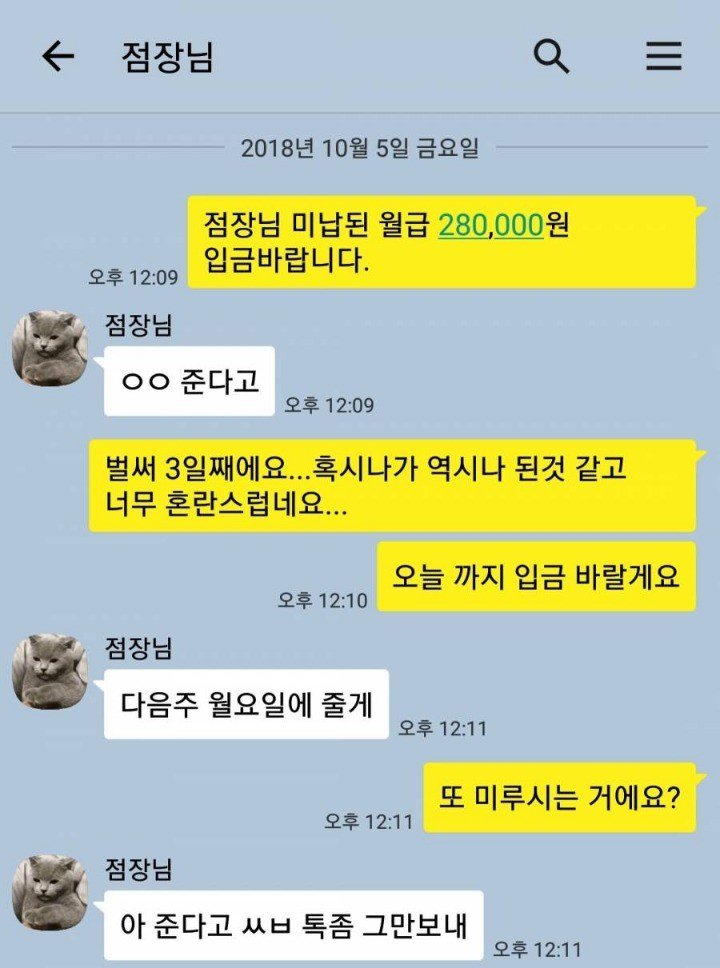Open profile picture beside 'ㅇㅇ 준다고'
This screenshot has width=720, height=968.
(49, 347)
